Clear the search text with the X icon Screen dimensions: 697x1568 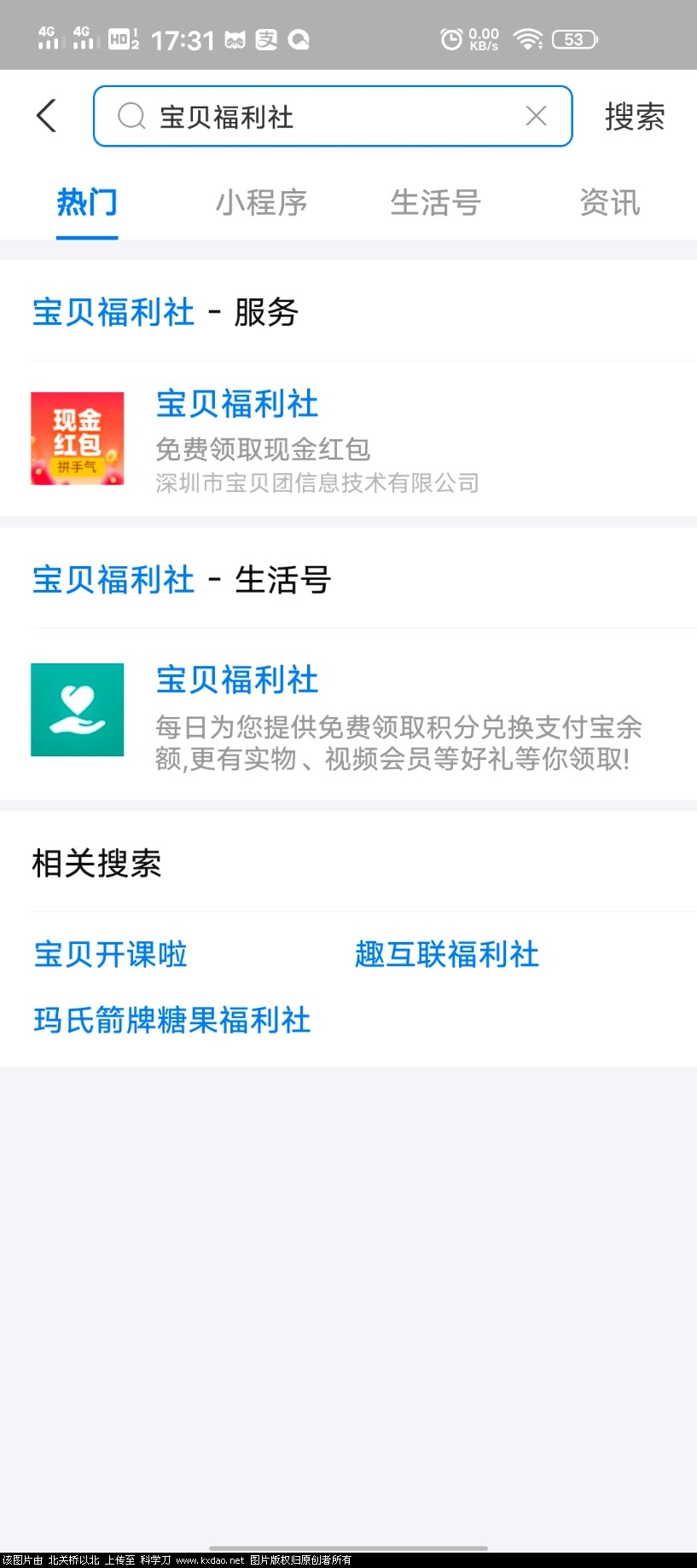coord(536,116)
